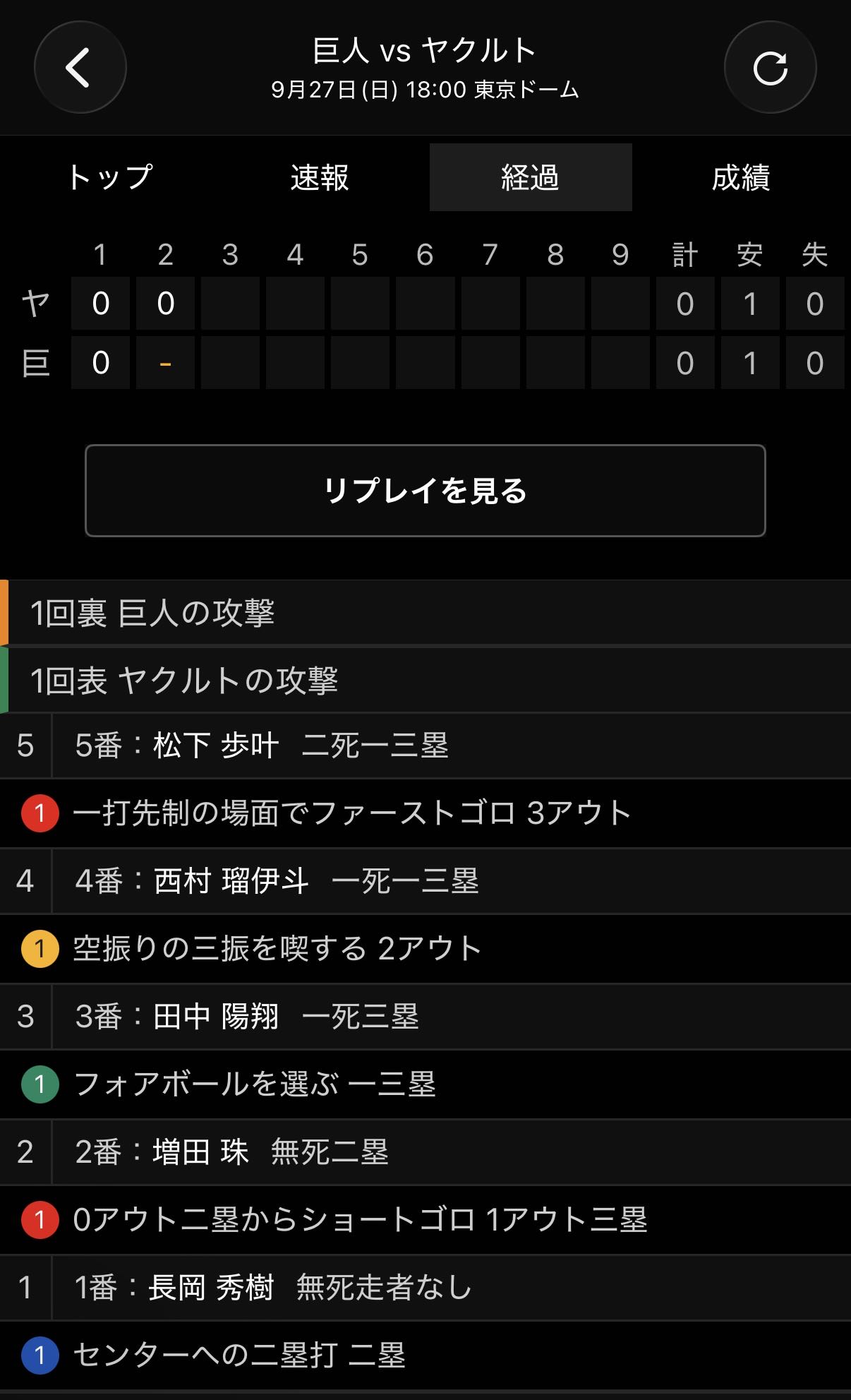Switch to the トップ tab
This screenshot has width=851, height=1400.
tap(109, 177)
